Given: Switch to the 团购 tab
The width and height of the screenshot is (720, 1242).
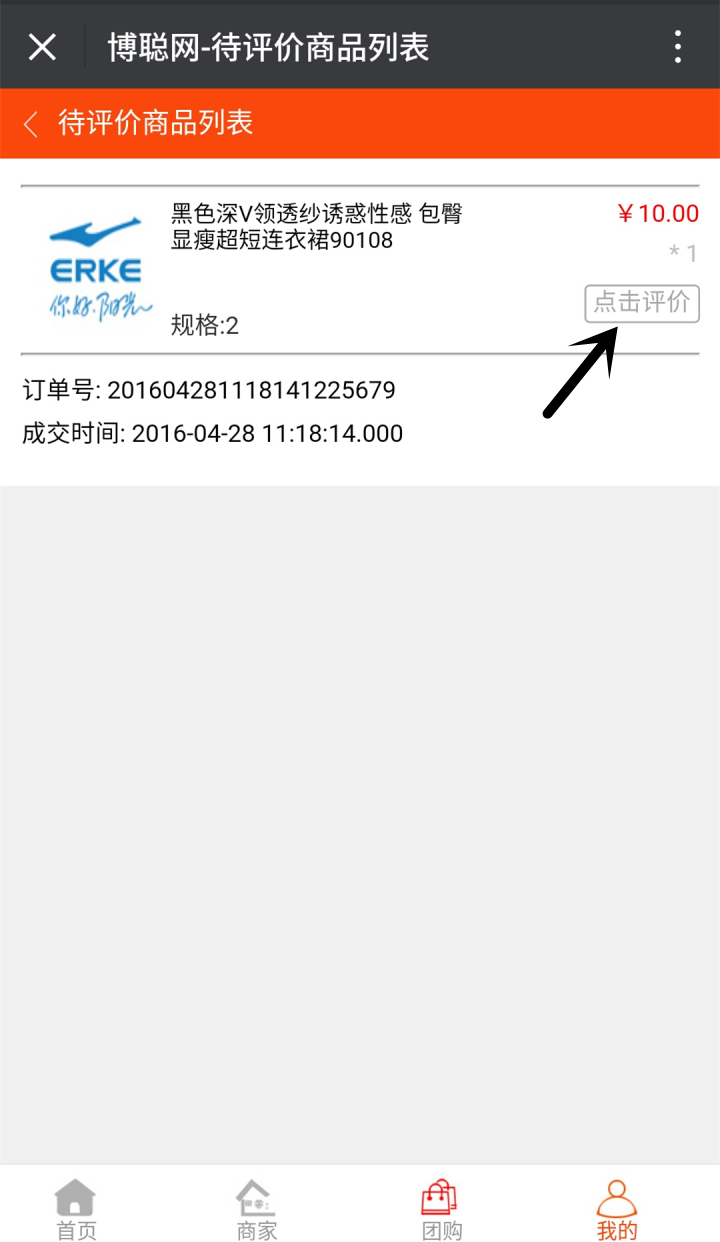Looking at the screenshot, I should click(441, 1209).
